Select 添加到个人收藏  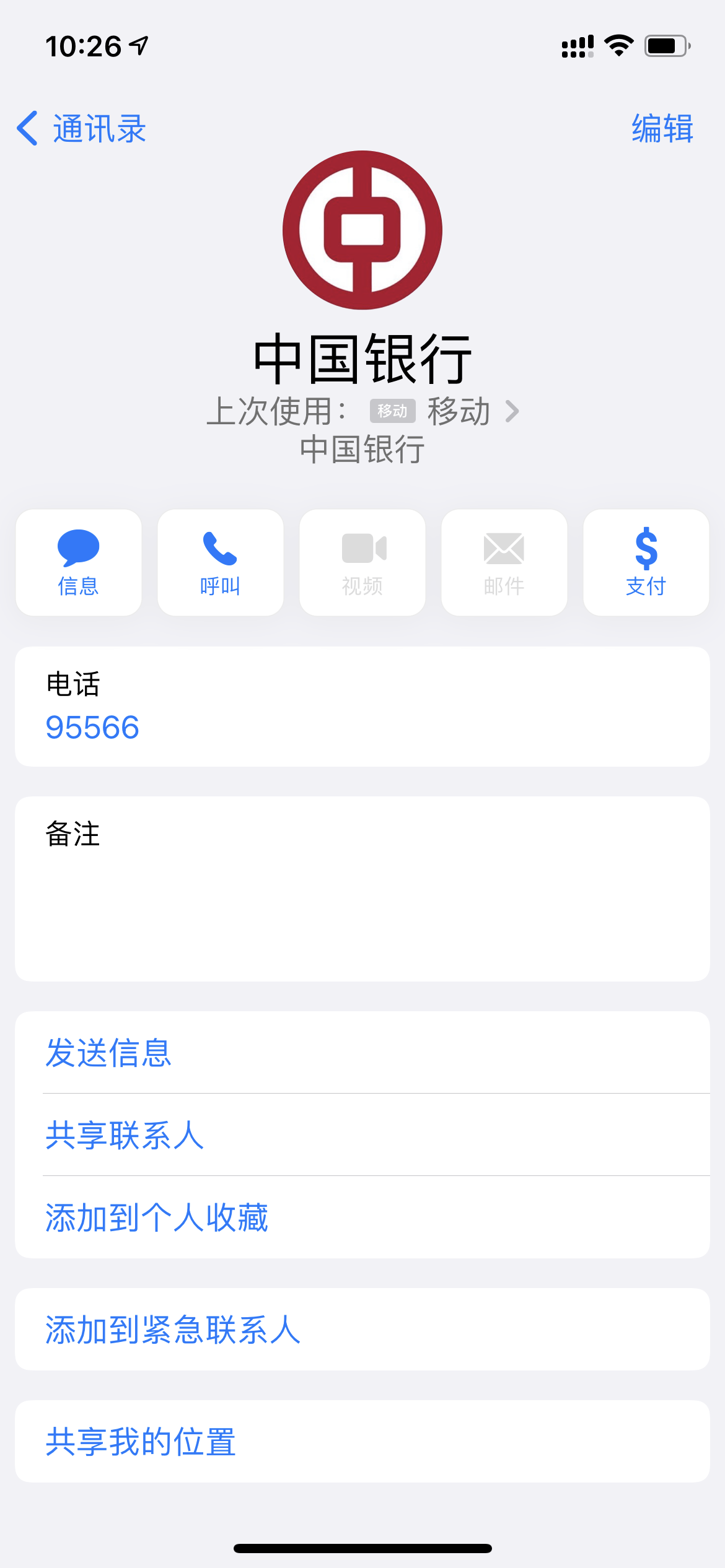[157, 1217]
